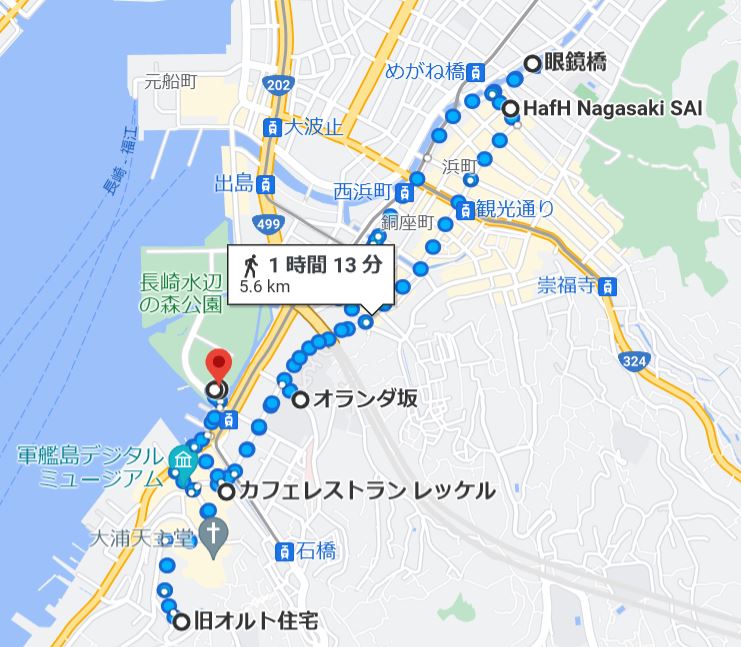Open the 西浜町 tram stop
This screenshot has width=741, height=647.
click(x=404, y=191)
